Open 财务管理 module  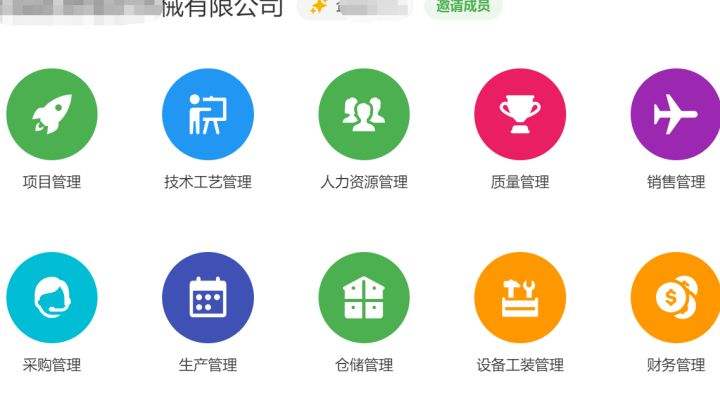coord(676,297)
